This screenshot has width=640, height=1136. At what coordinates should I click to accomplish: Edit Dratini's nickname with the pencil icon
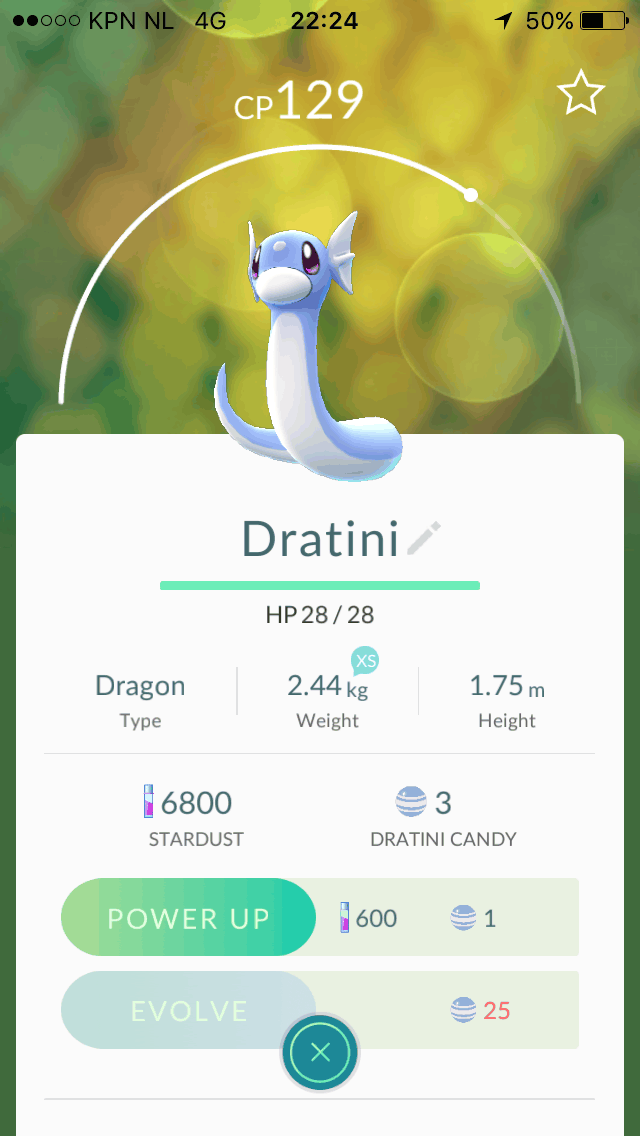click(424, 539)
